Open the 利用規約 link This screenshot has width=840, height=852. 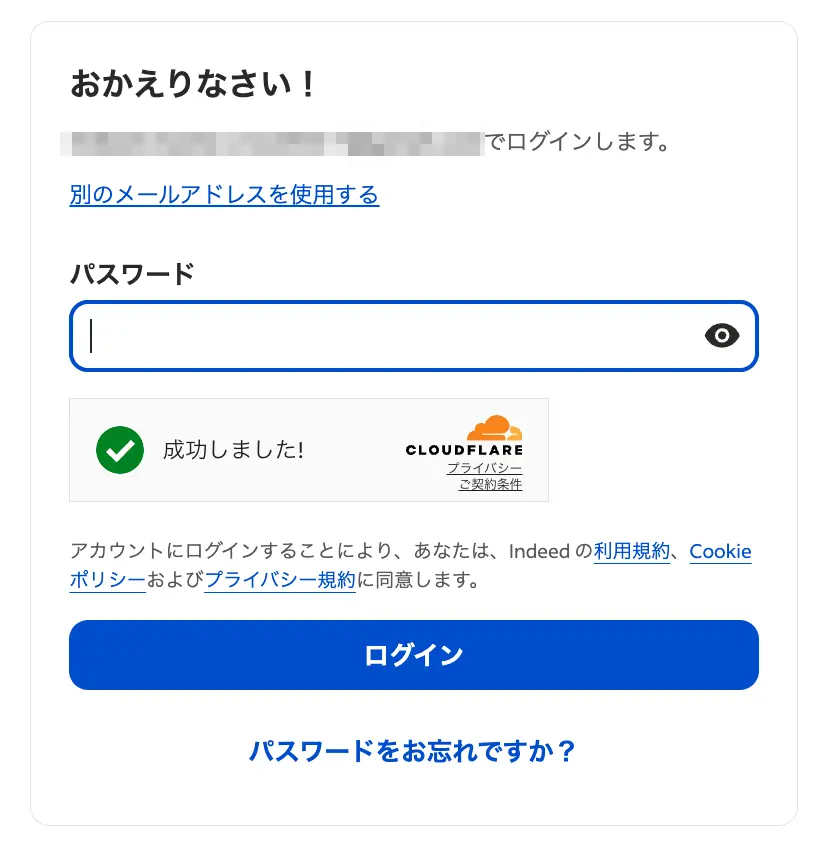click(631, 552)
